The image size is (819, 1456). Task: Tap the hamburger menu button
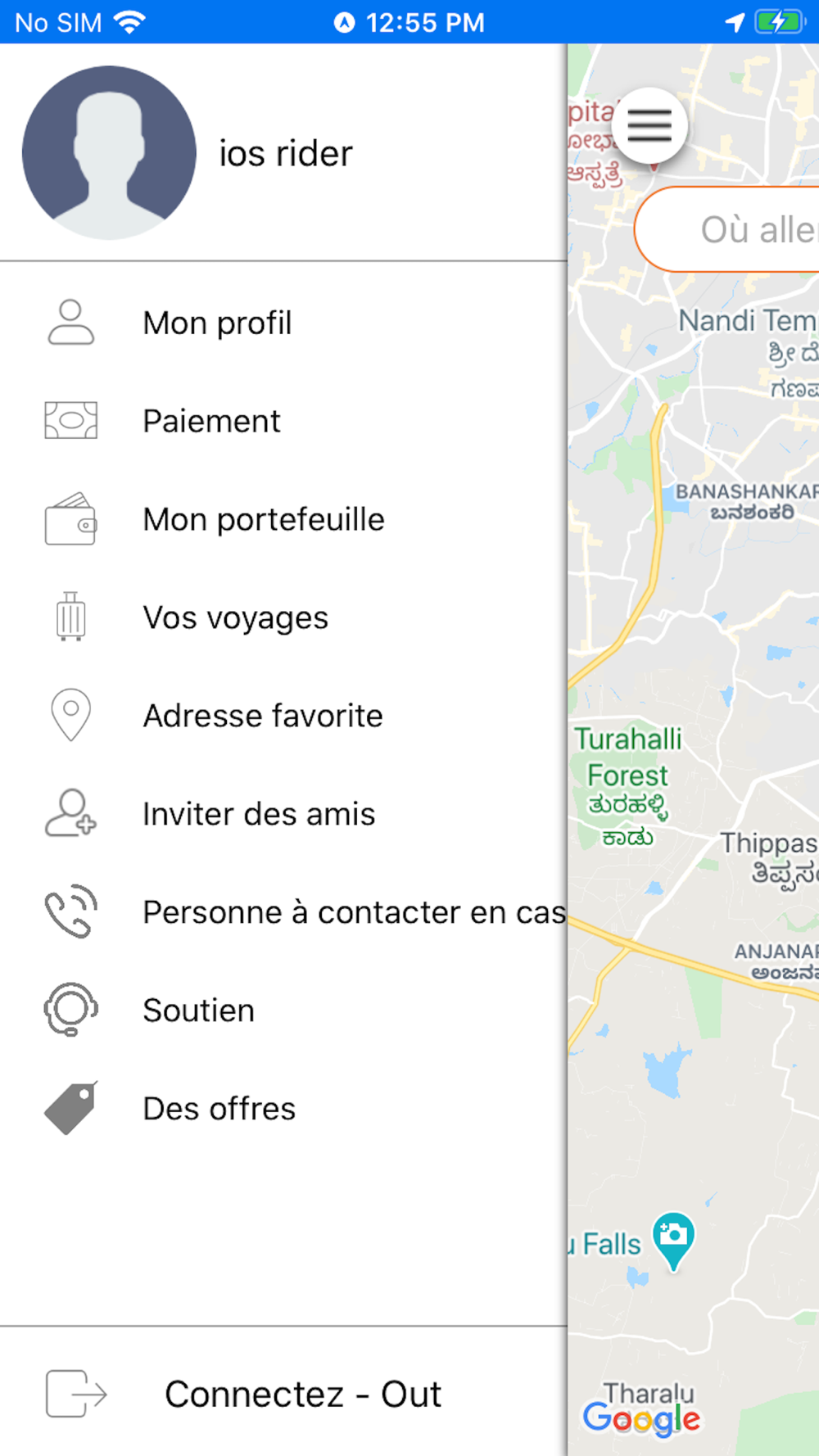(649, 126)
